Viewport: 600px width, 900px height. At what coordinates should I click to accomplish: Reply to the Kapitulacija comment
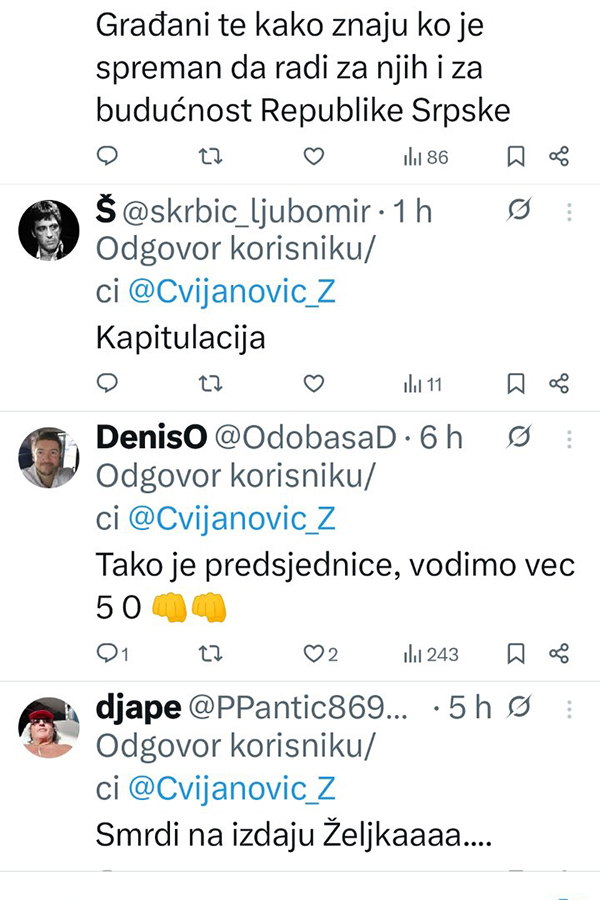[108, 383]
